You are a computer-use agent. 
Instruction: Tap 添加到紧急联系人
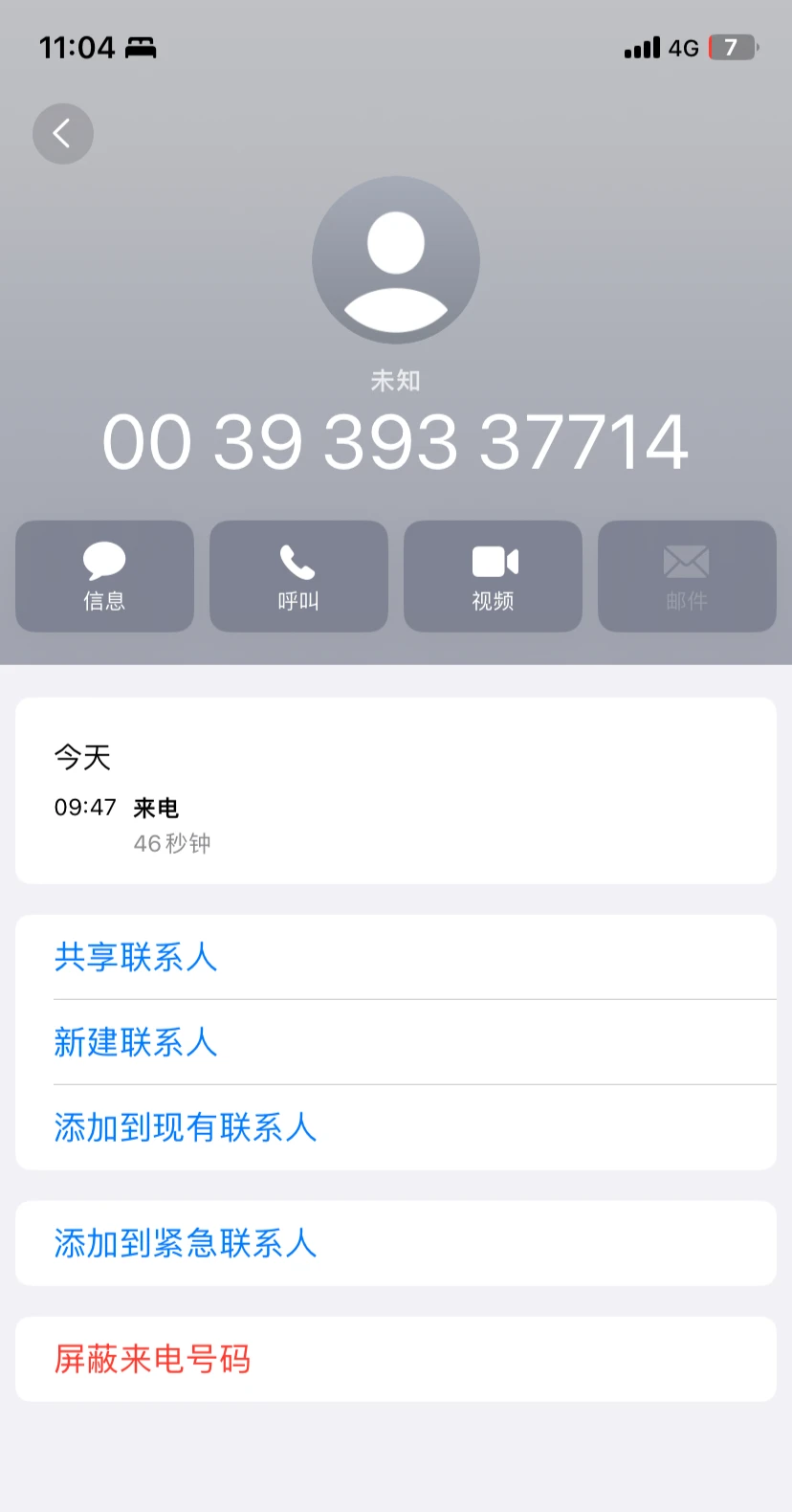[x=185, y=1243]
